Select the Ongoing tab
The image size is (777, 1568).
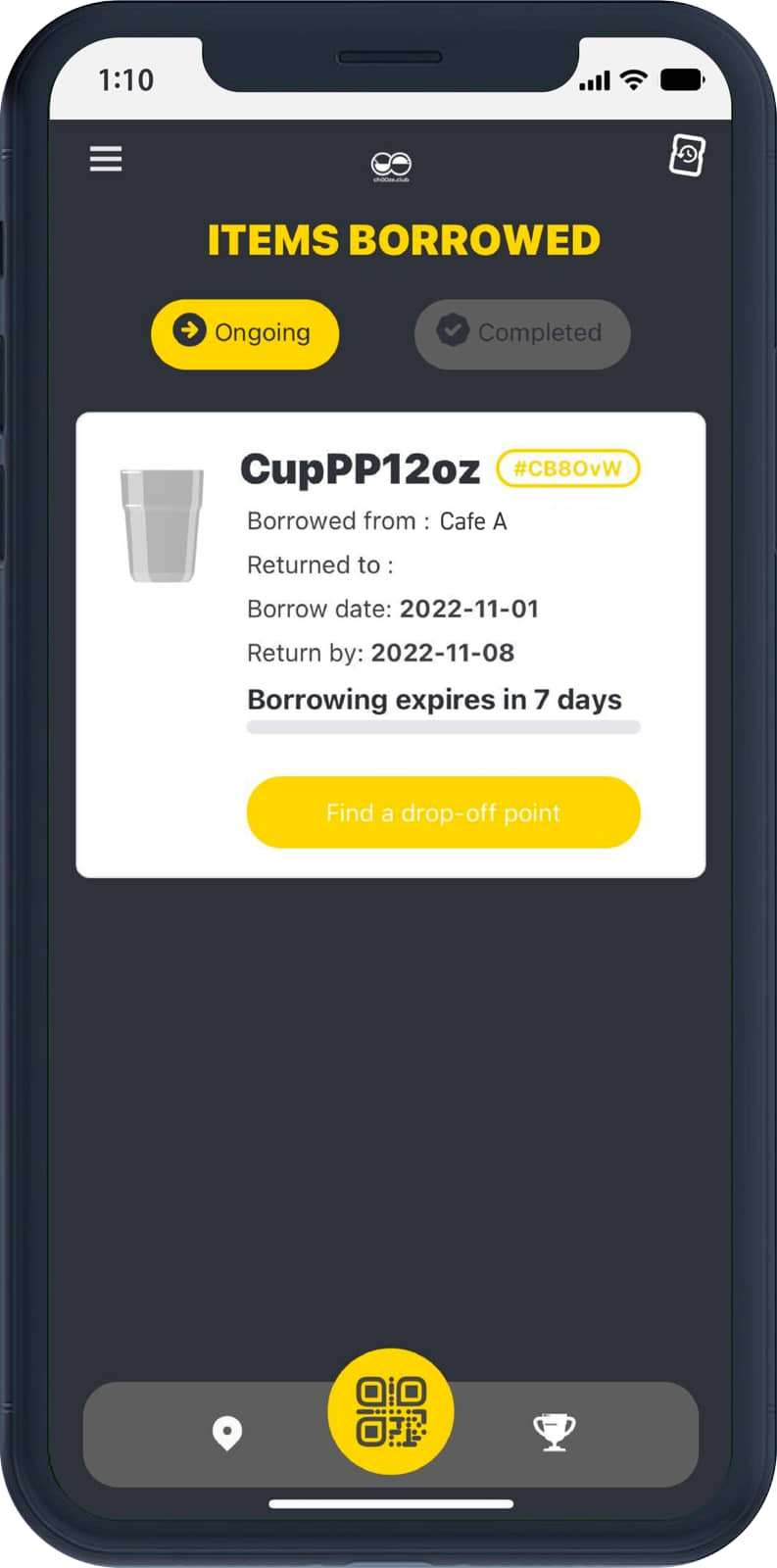click(245, 333)
